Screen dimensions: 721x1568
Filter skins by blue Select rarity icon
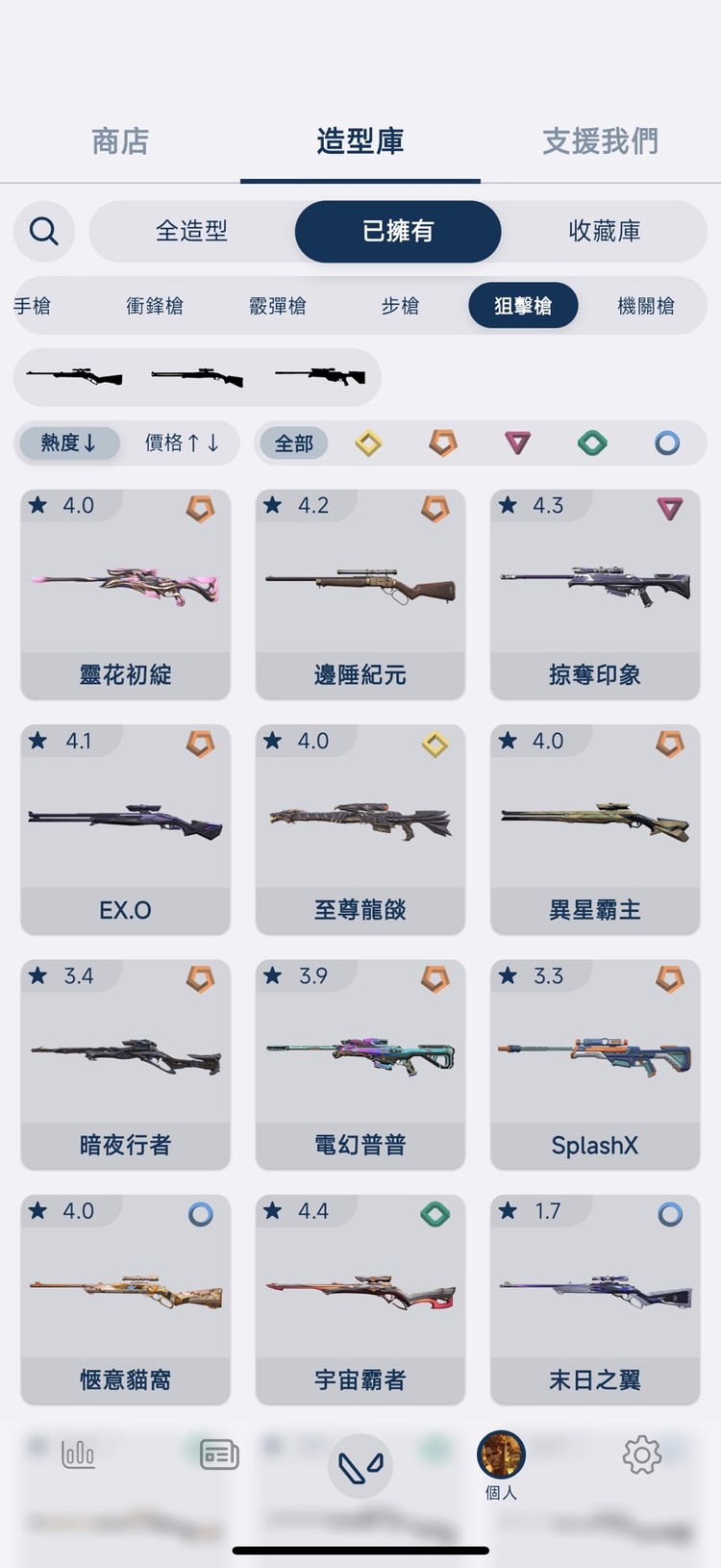pyautogui.click(x=667, y=443)
